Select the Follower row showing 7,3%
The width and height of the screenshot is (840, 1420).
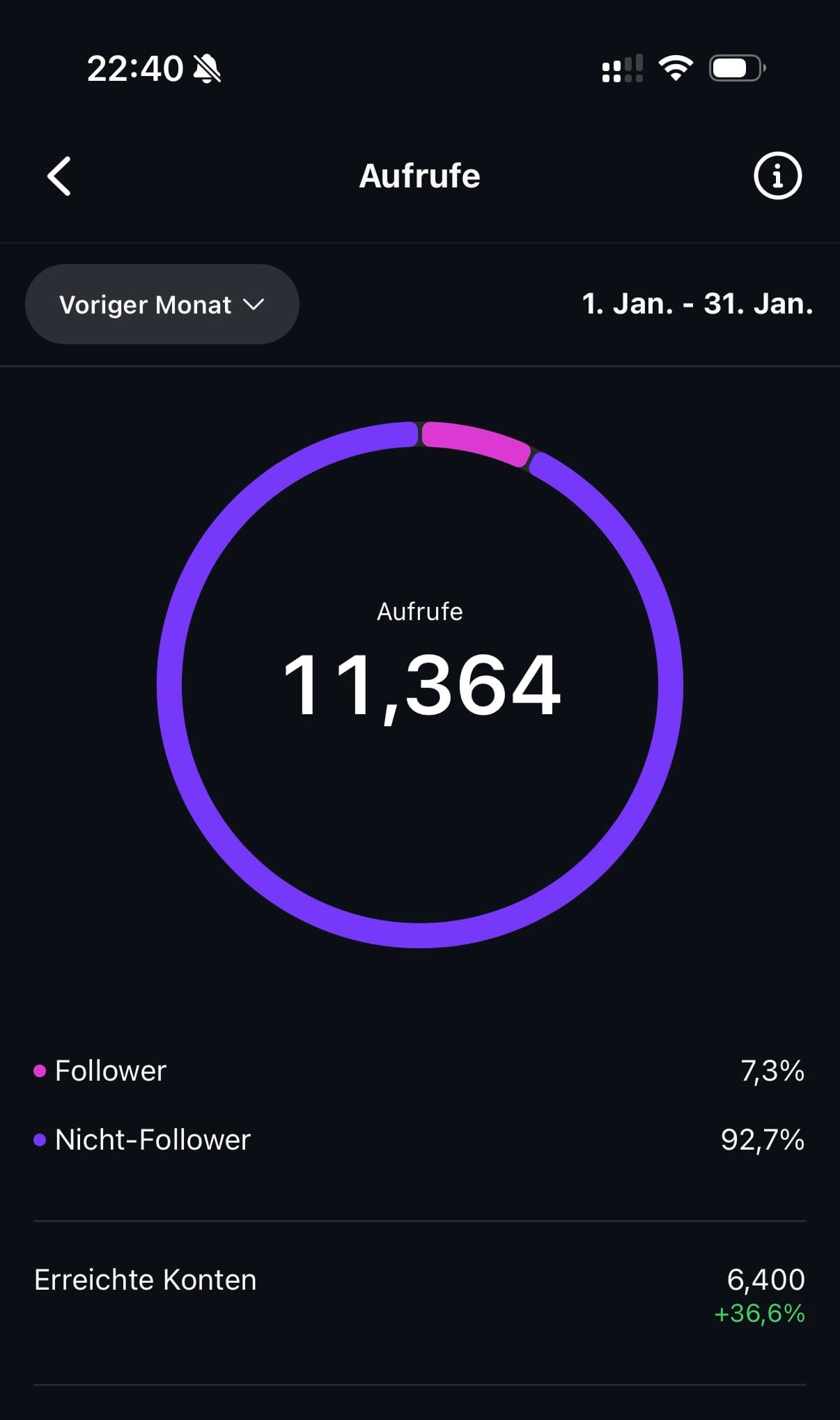(x=418, y=1070)
